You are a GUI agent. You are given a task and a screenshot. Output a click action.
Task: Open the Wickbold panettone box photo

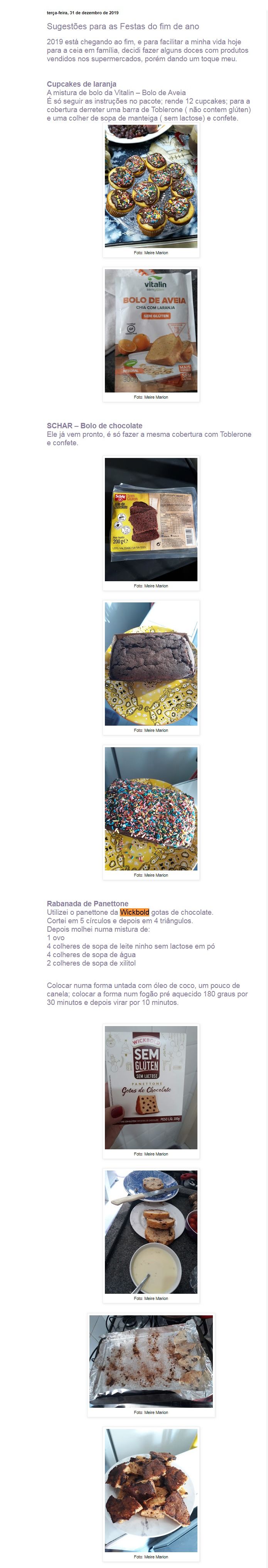(x=151, y=1087)
